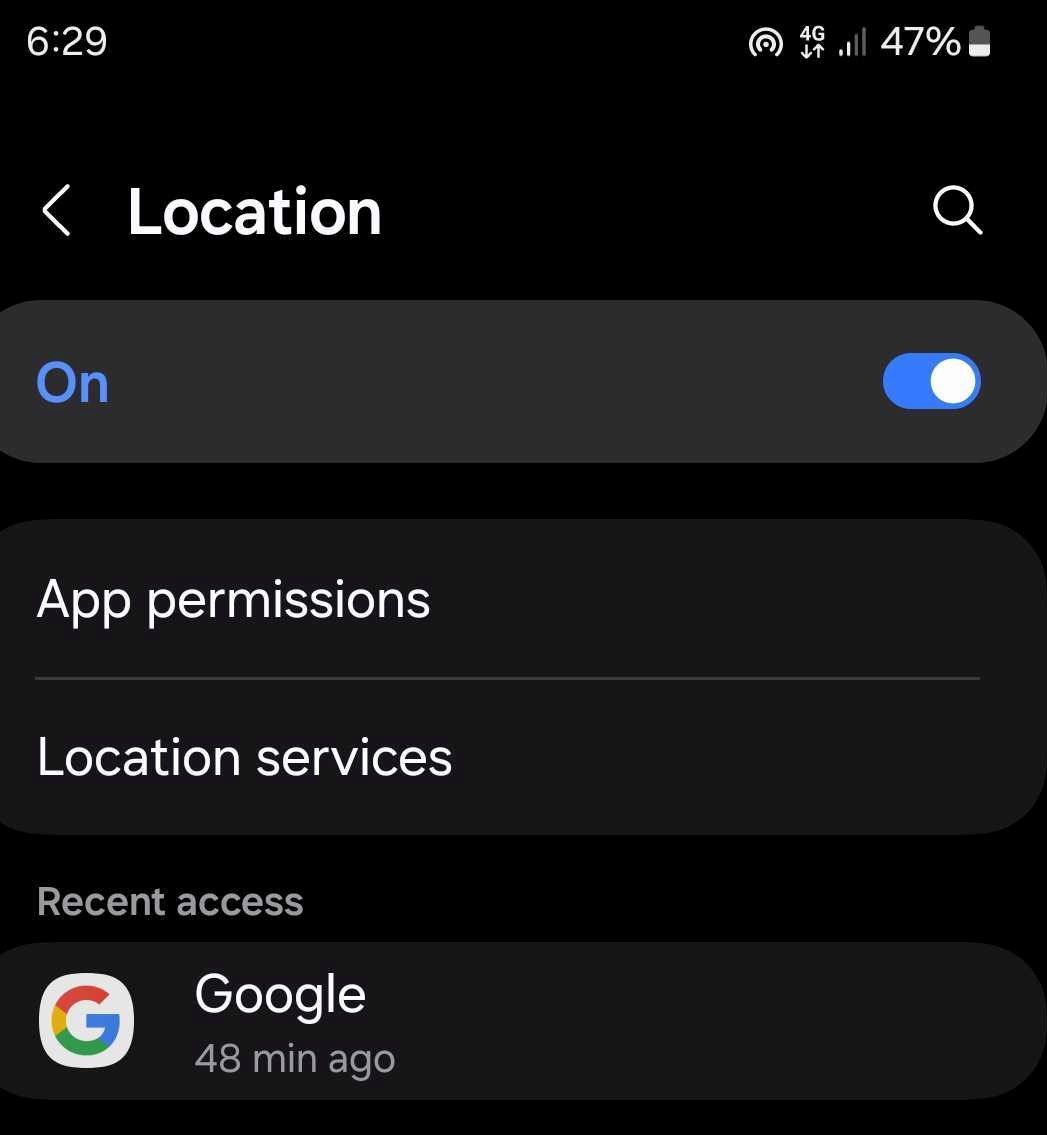Expand App permissions to view apps
The image size is (1047, 1135).
233,599
